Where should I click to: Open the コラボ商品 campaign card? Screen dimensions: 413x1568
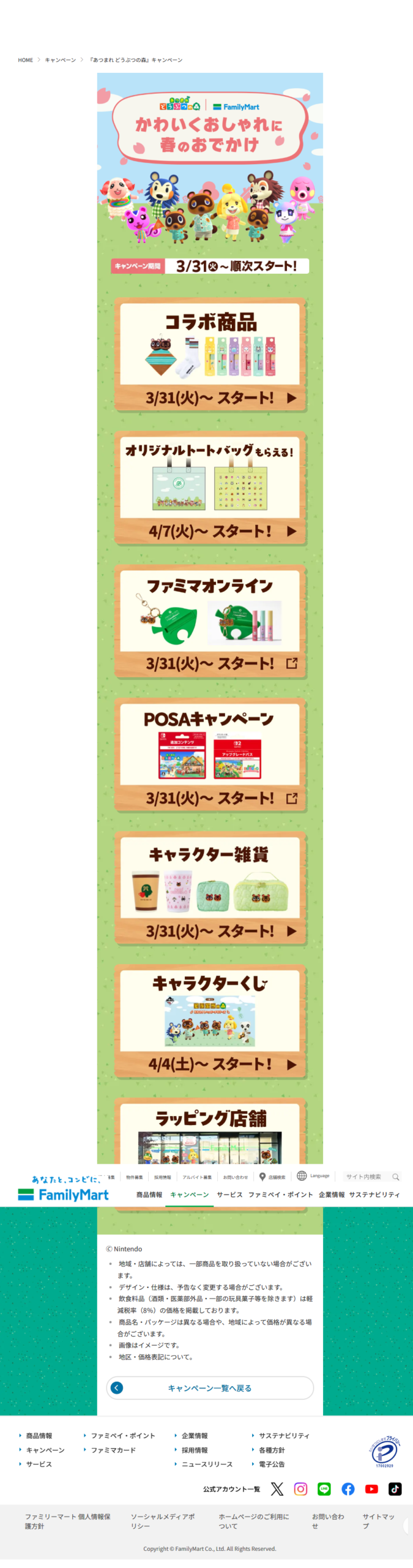point(210,355)
